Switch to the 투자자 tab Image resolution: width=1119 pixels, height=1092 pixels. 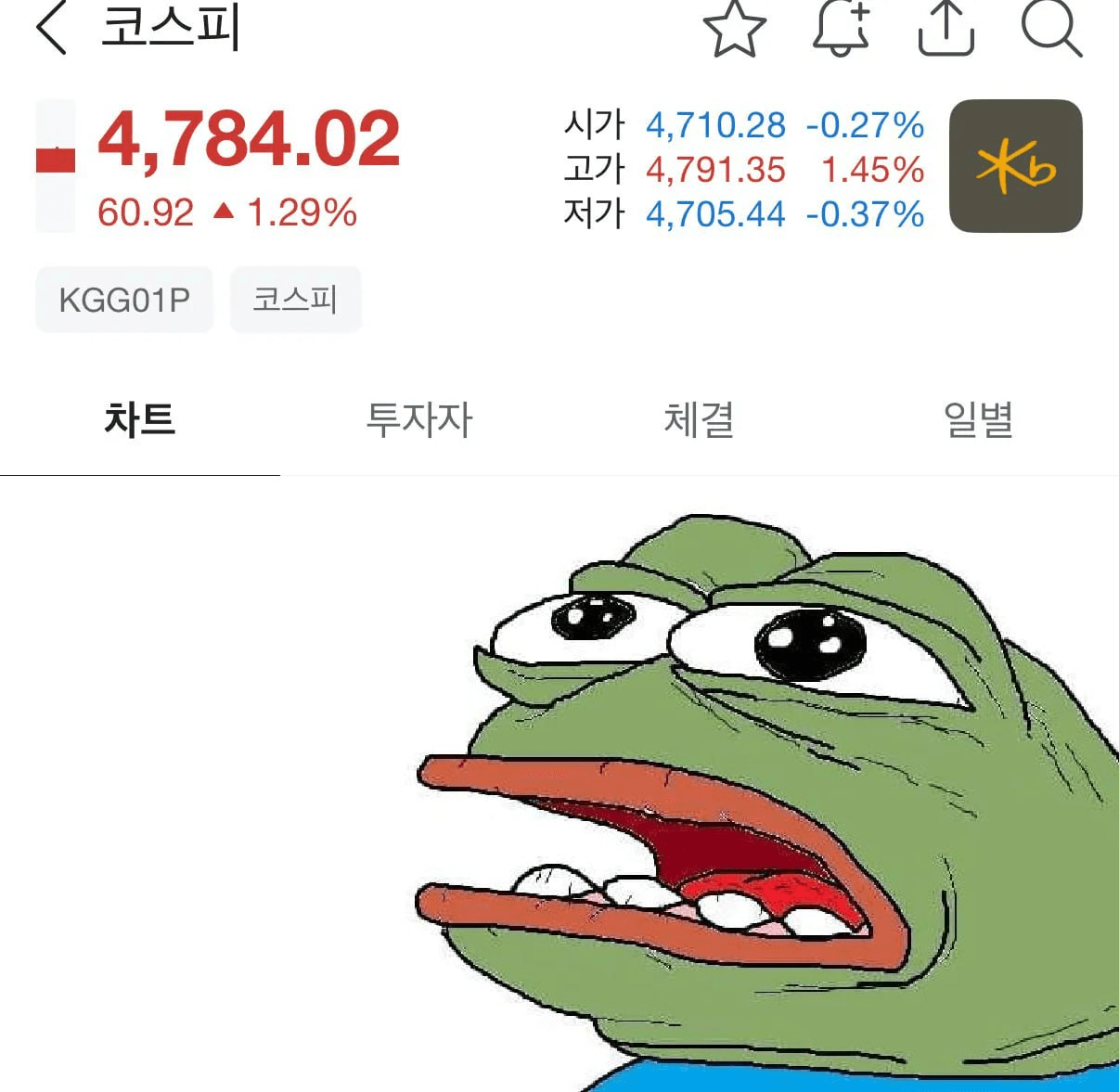coord(419,419)
